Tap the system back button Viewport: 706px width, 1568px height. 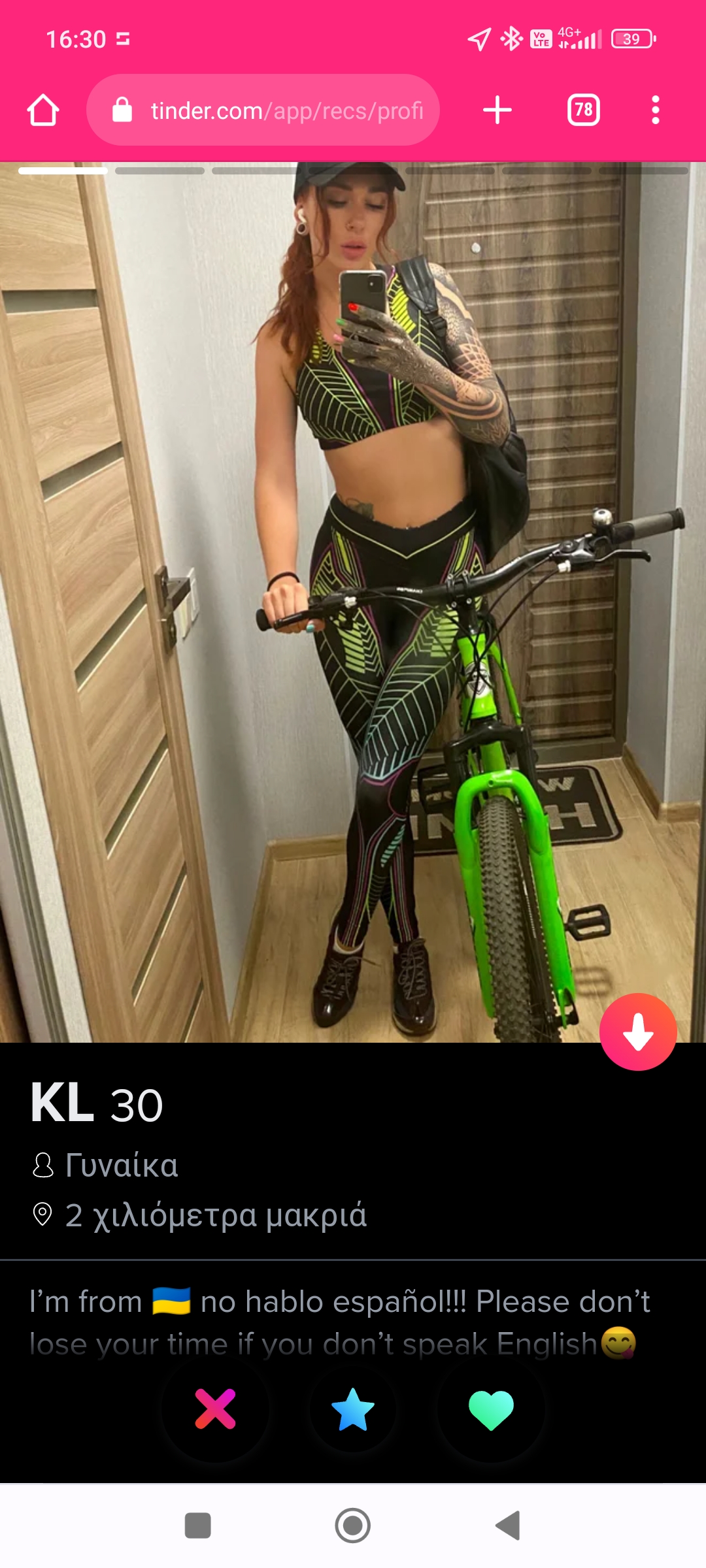click(x=509, y=1526)
